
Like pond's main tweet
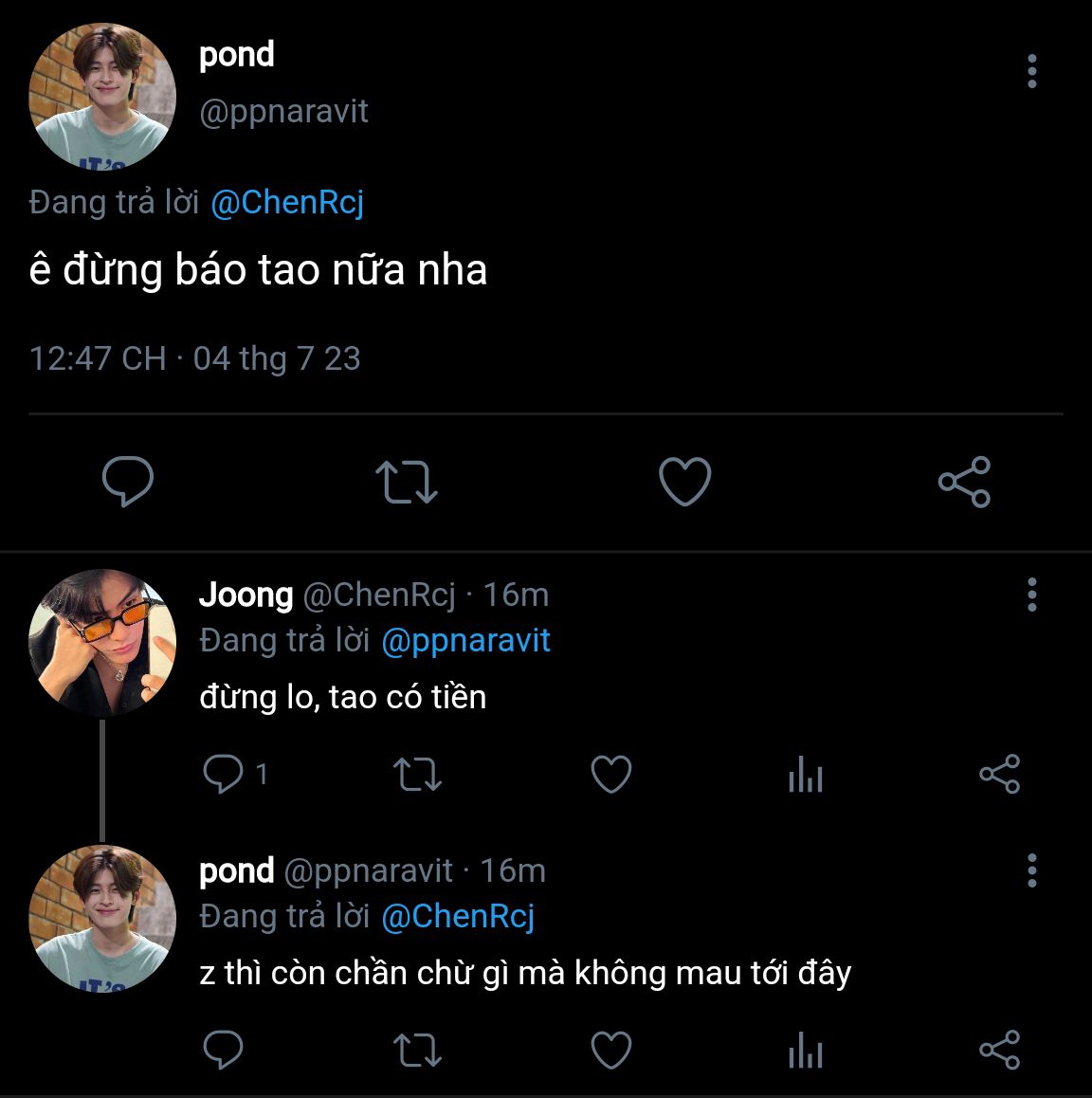pyautogui.click(x=684, y=481)
